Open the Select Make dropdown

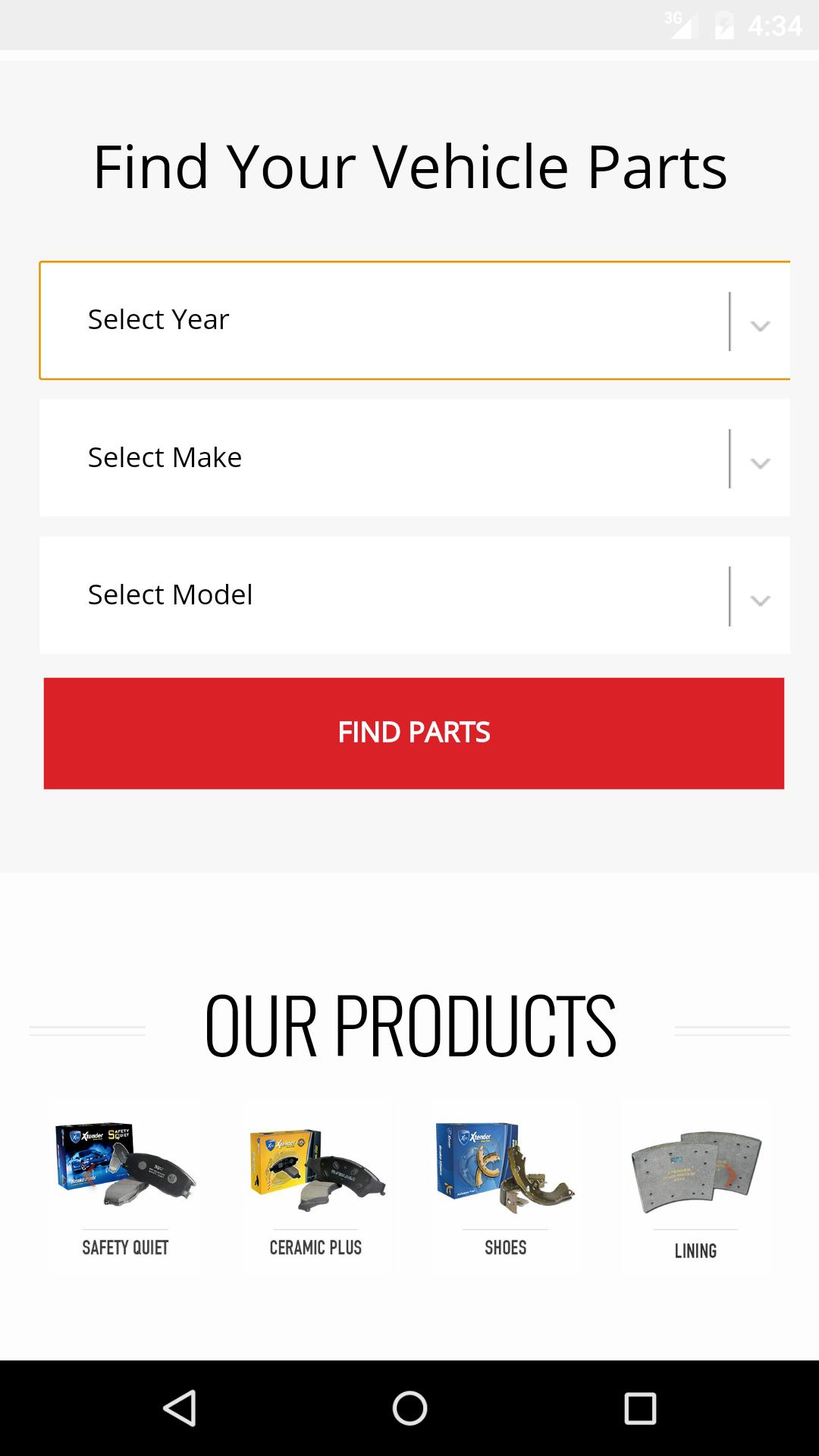coord(414,458)
